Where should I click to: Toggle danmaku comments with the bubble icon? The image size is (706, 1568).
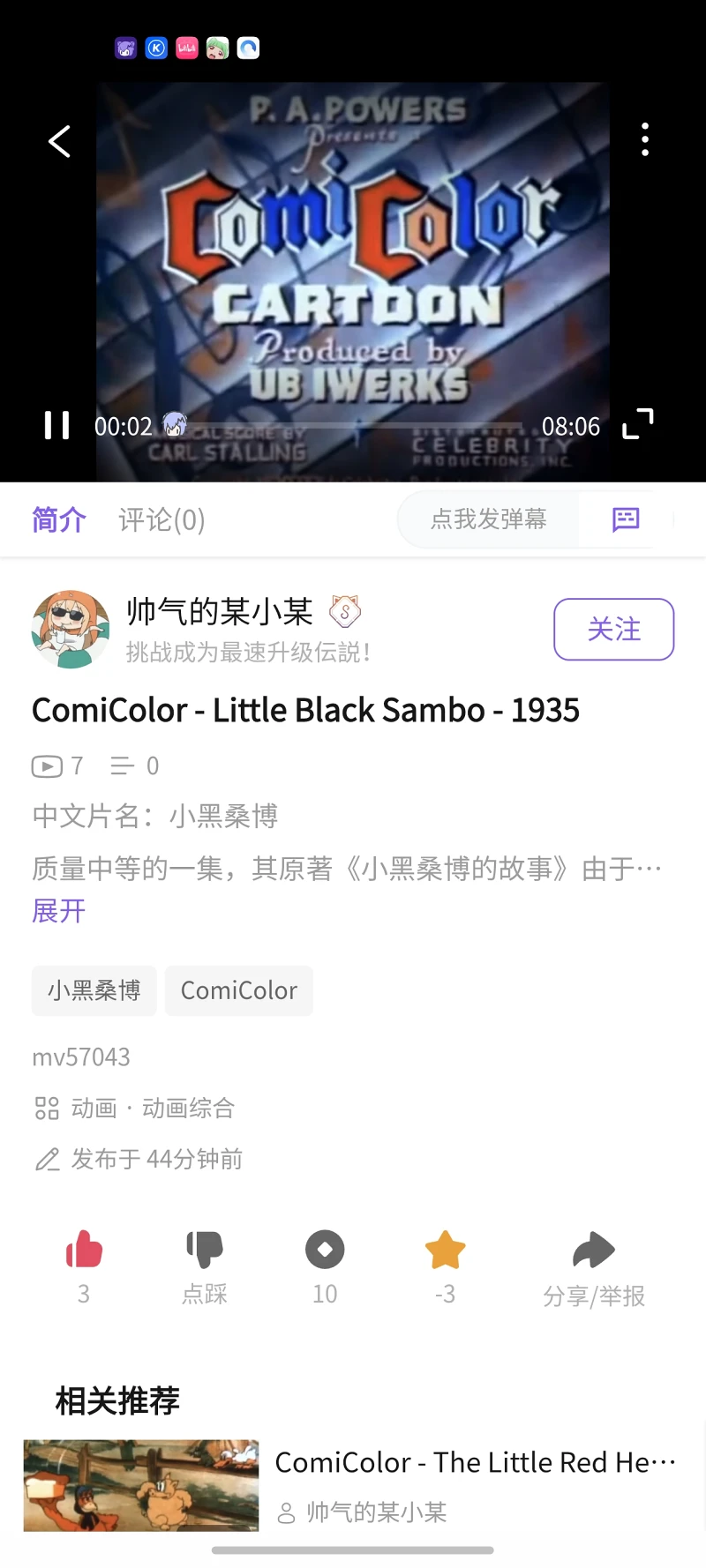pos(625,519)
